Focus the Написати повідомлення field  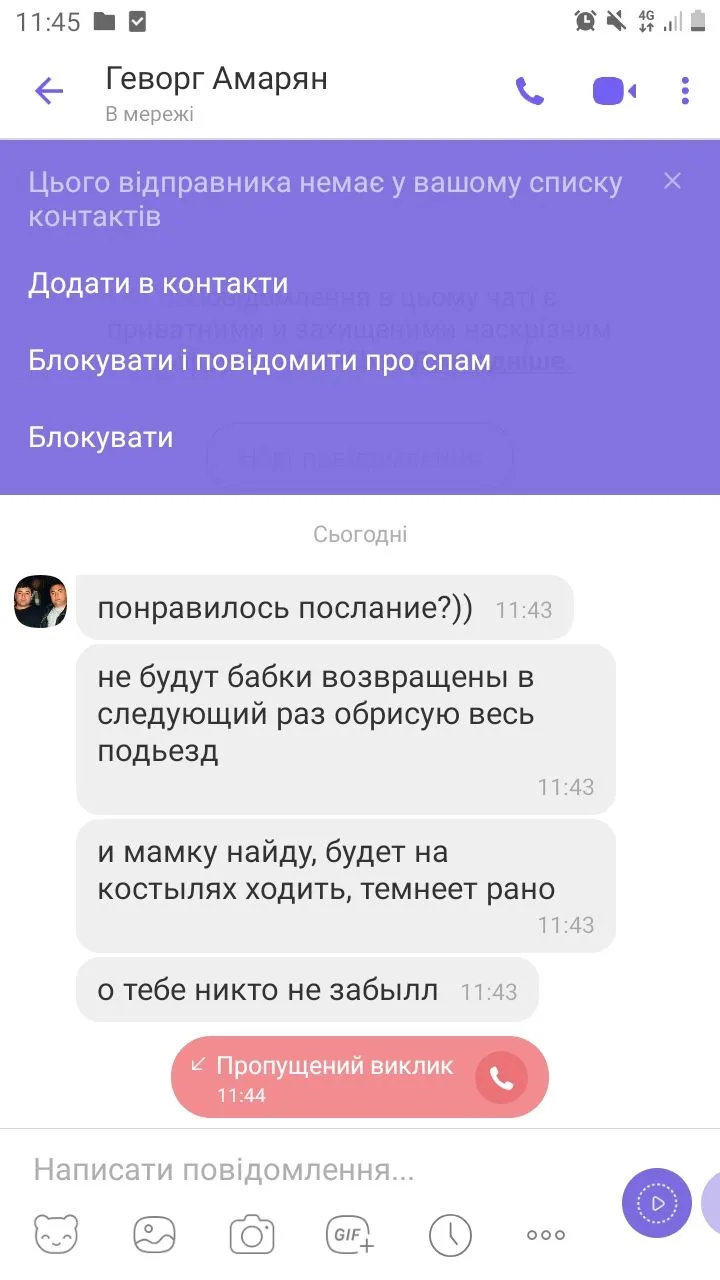300,1170
